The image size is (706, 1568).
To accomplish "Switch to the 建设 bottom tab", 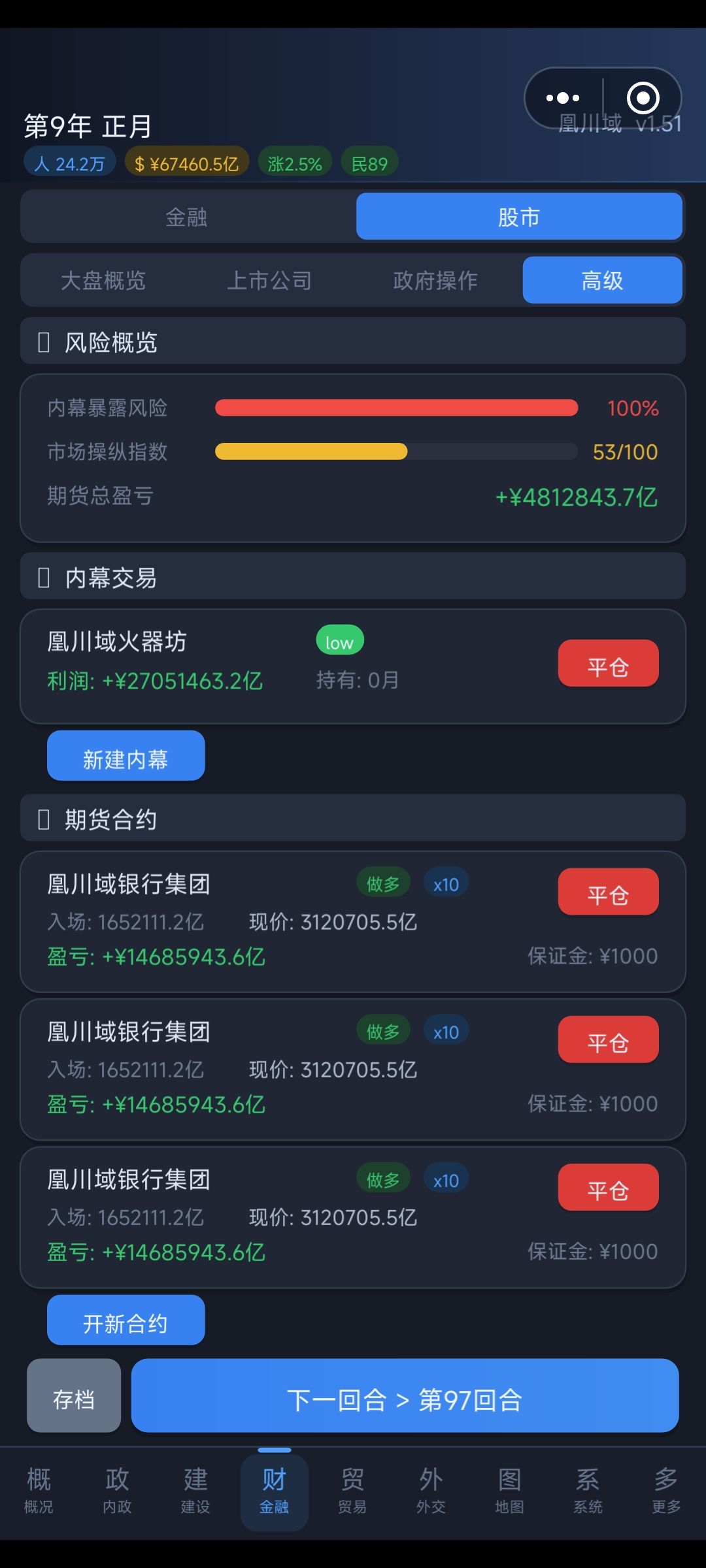I will coord(195,1490).
